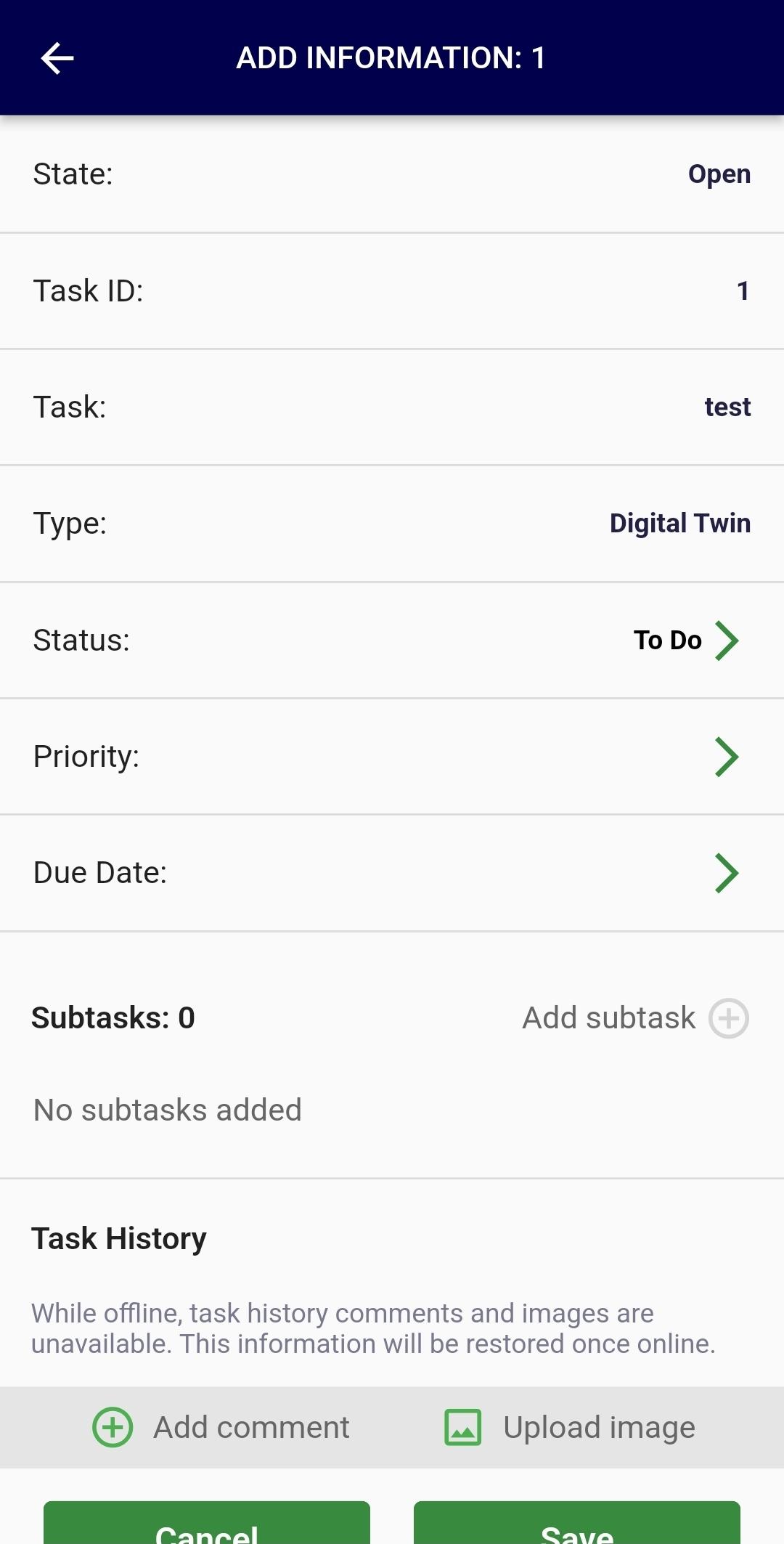Open the Status row showing To Do
This screenshot has height=1544, width=784.
coord(392,641)
